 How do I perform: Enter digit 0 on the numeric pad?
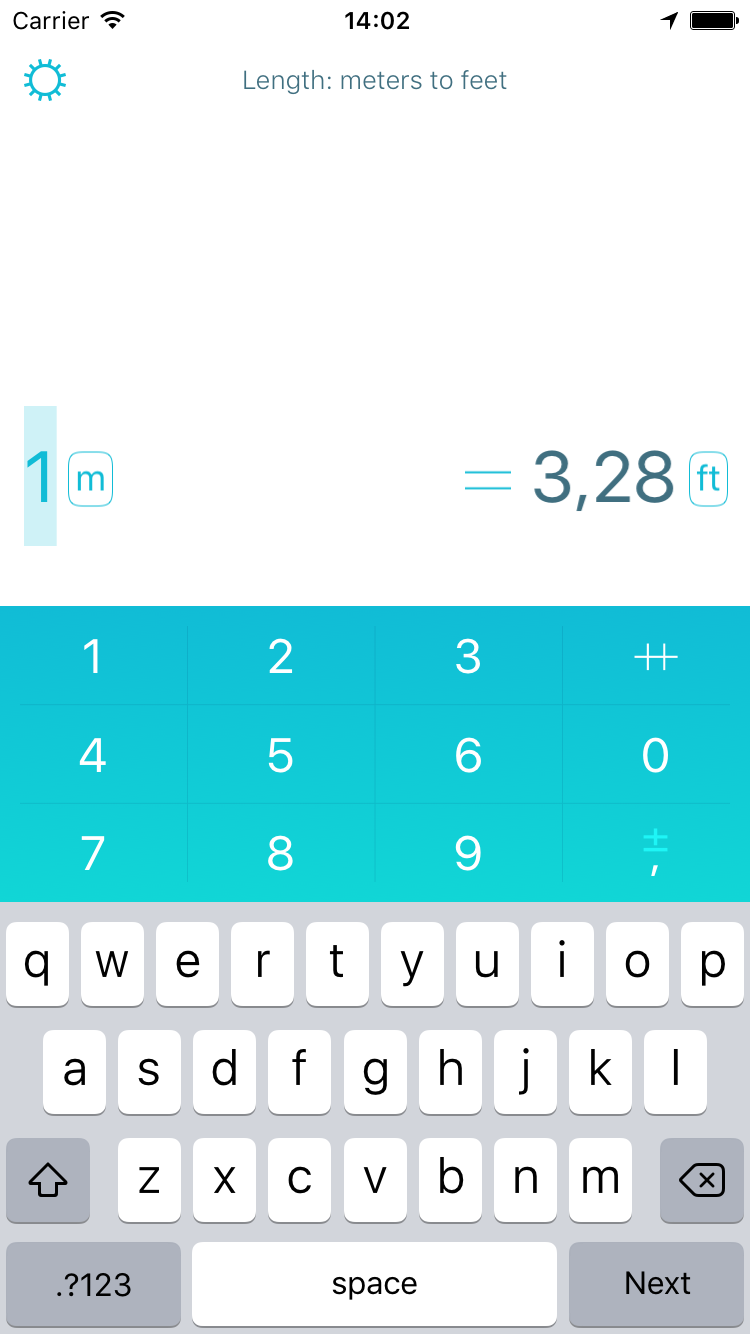click(656, 755)
